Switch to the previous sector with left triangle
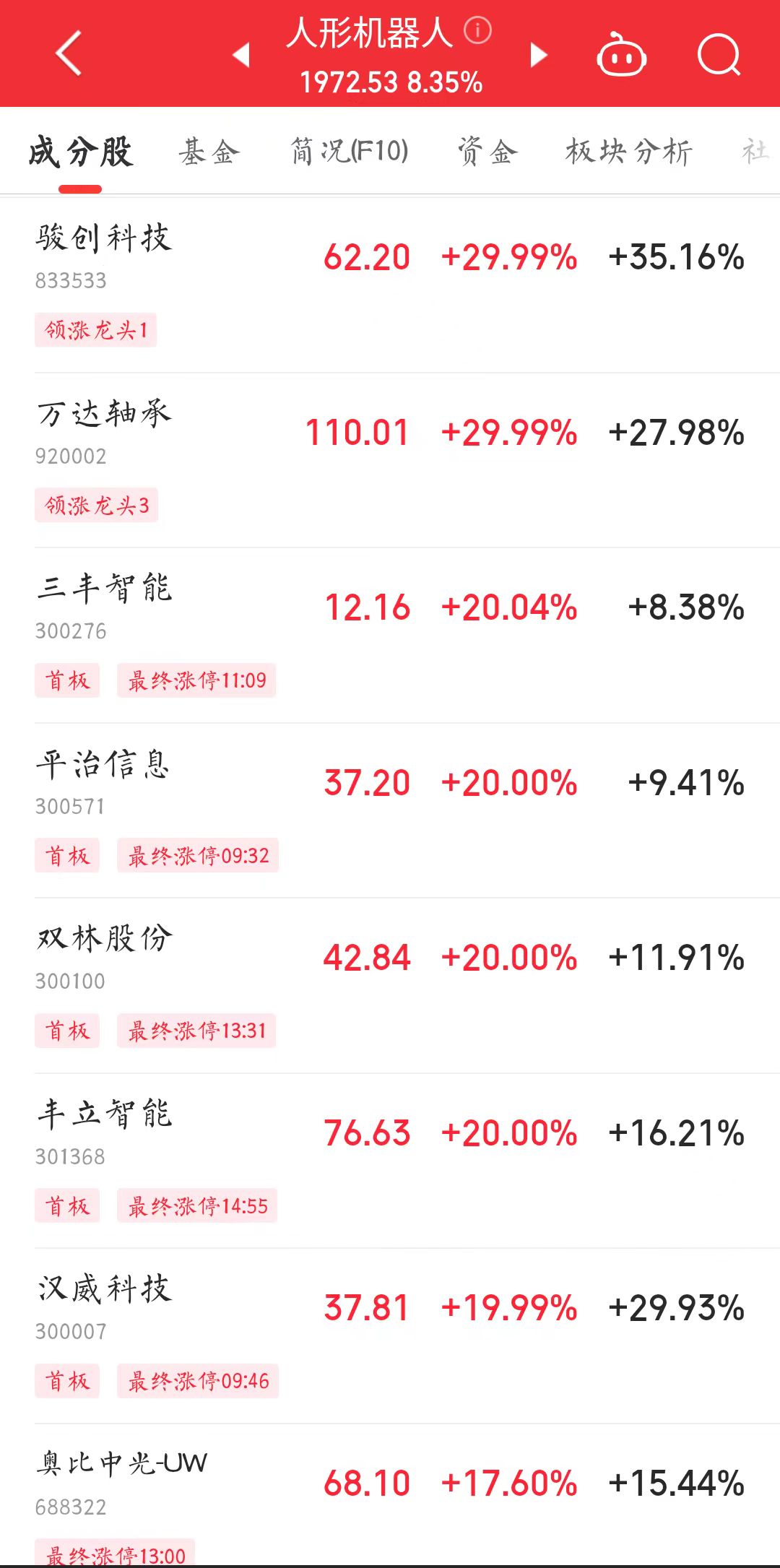Image resolution: width=780 pixels, height=1568 pixels. [x=241, y=55]
